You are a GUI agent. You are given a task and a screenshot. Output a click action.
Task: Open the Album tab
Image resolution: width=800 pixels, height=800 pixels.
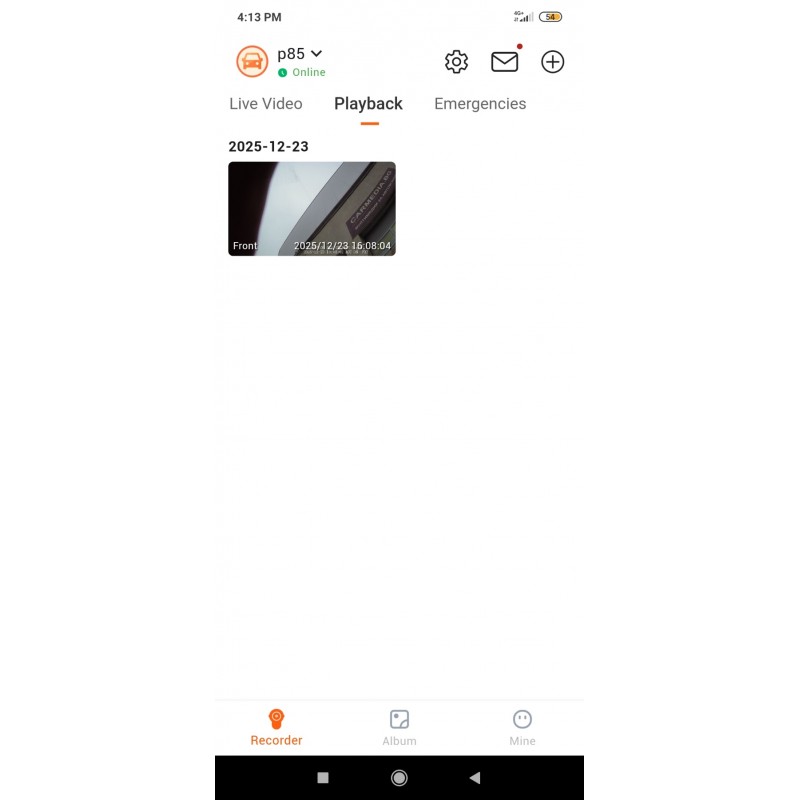coord(399,727)
